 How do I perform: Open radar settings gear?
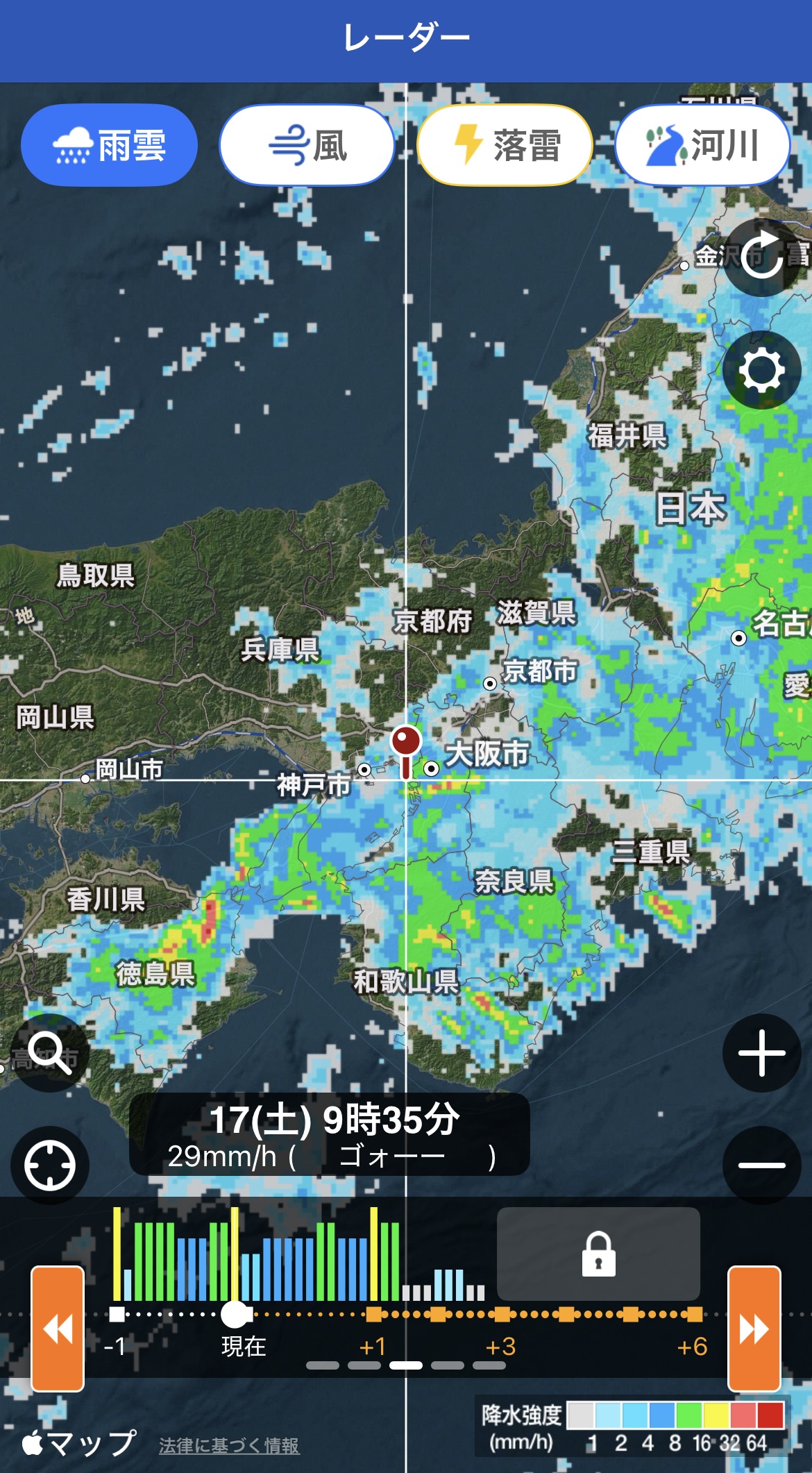[x=761, y=370]
